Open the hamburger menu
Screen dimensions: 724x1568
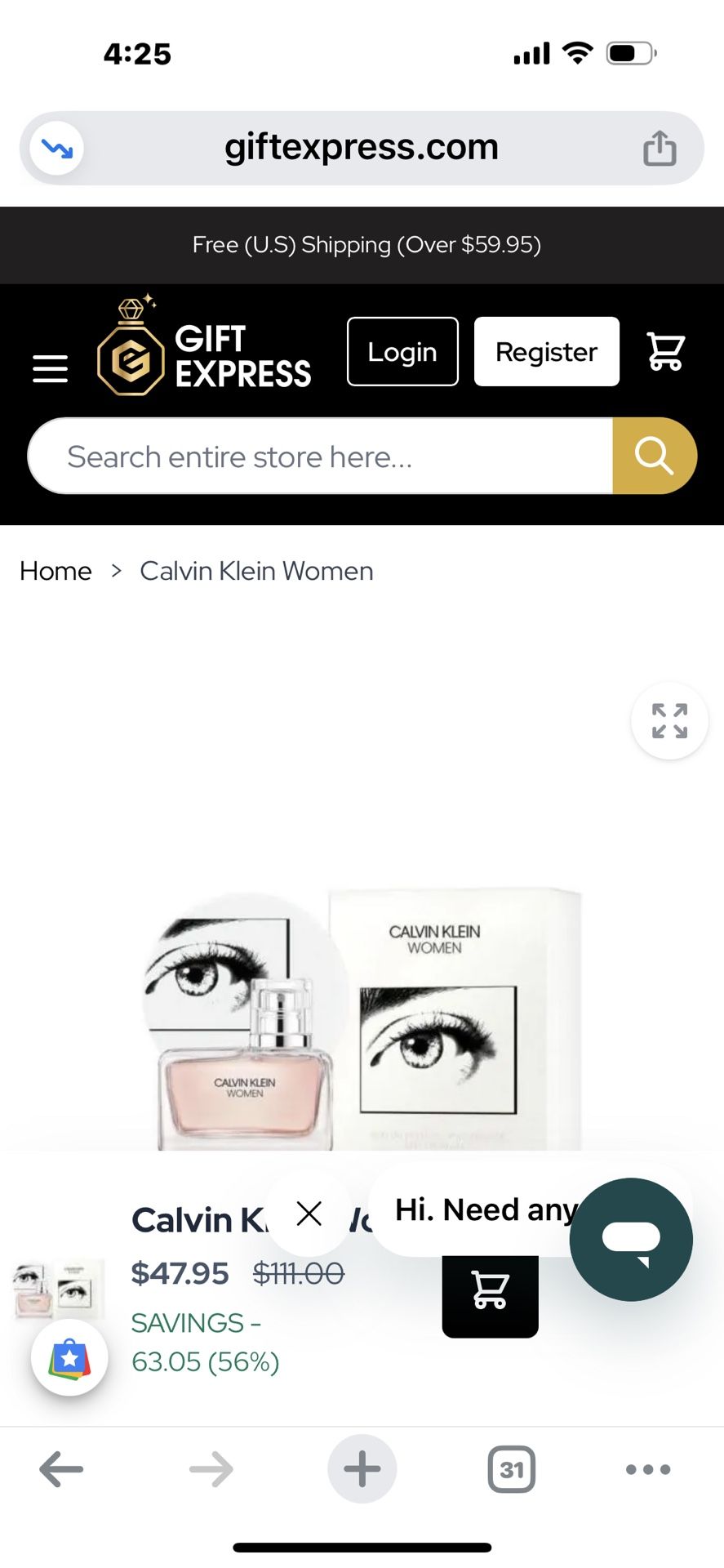[50, 368]
